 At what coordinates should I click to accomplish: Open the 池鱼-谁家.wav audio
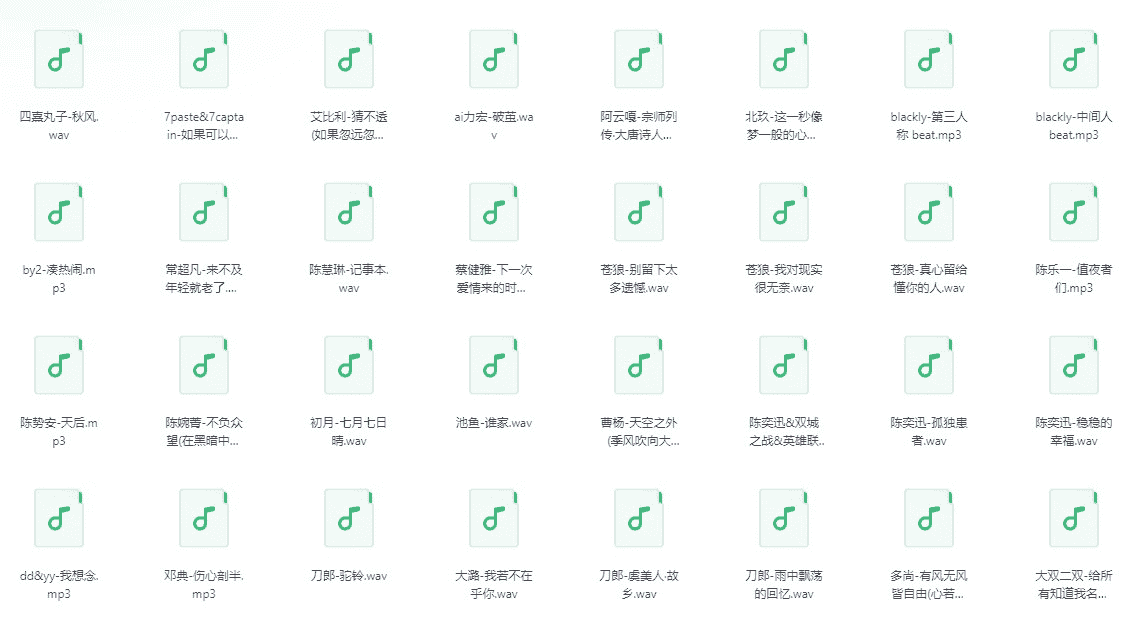pos(494,366)
